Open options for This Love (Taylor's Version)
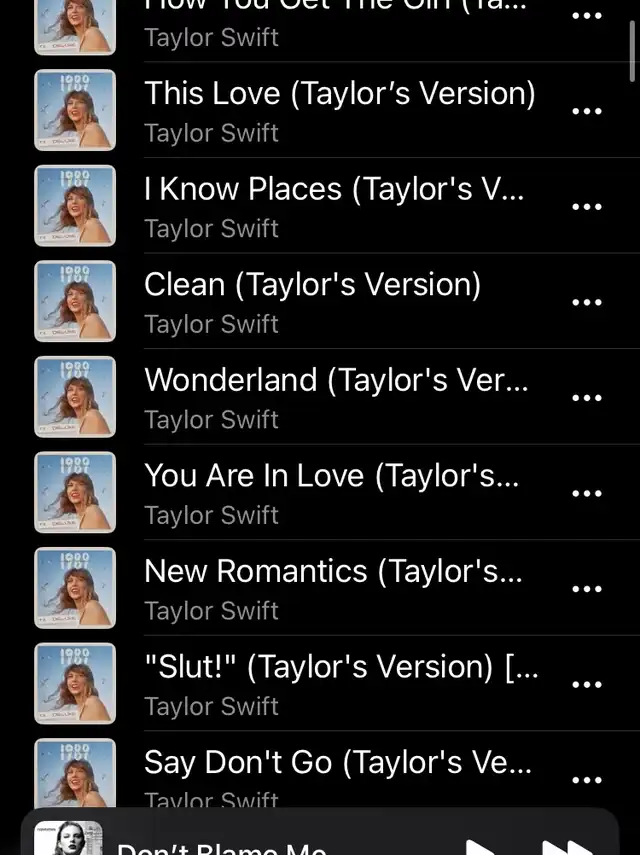 pyautogui.click(x=586, y=111)
